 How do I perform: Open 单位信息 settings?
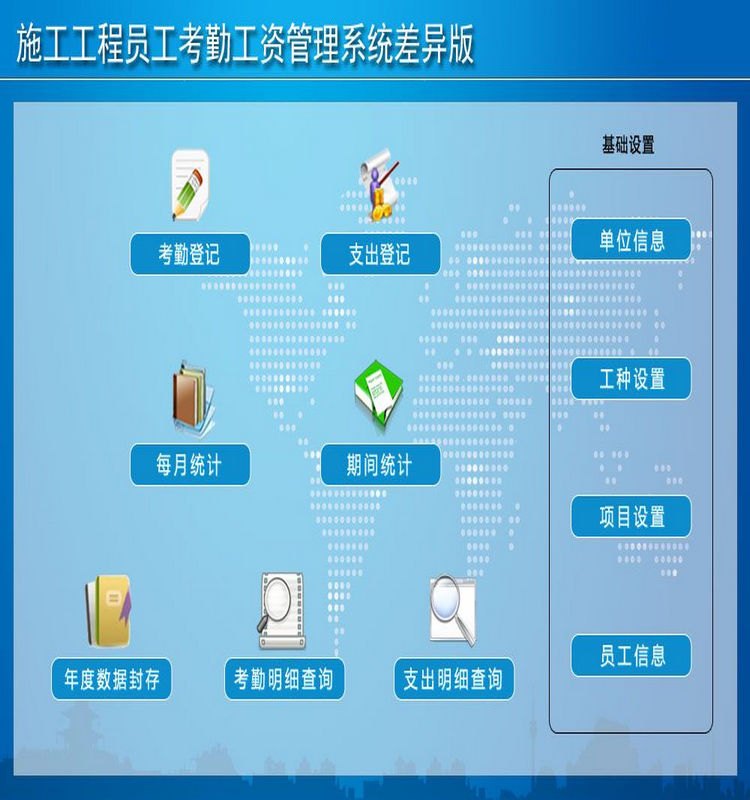point(631,240)
